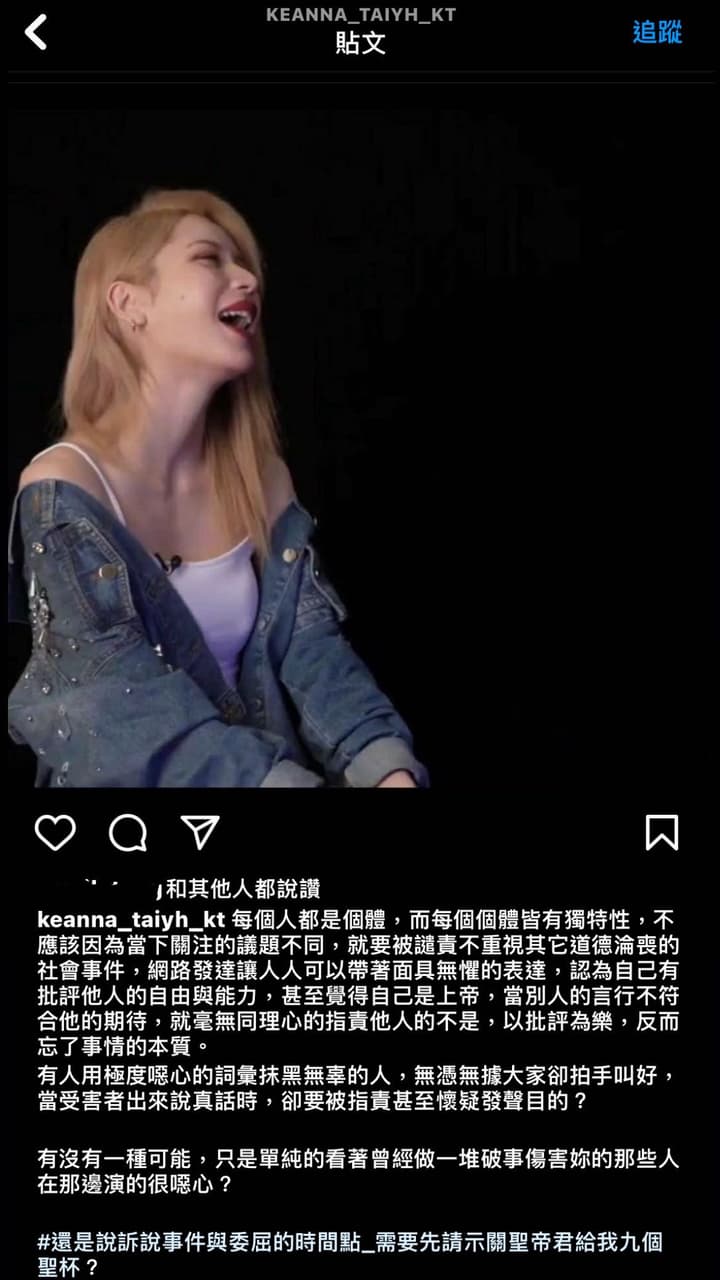Tap 追蹤 to follow this account

657,32
